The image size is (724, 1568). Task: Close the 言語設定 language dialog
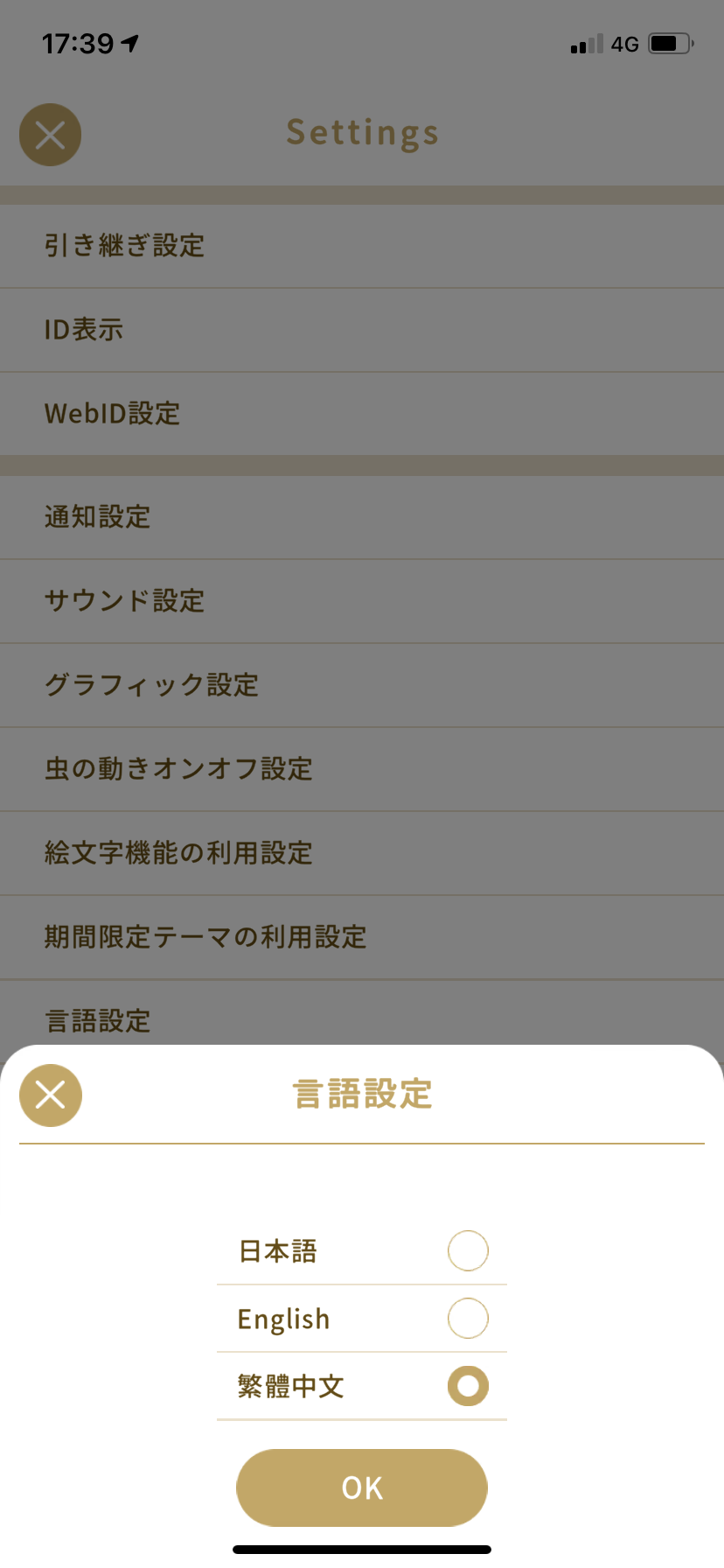tap(51, 1095)
